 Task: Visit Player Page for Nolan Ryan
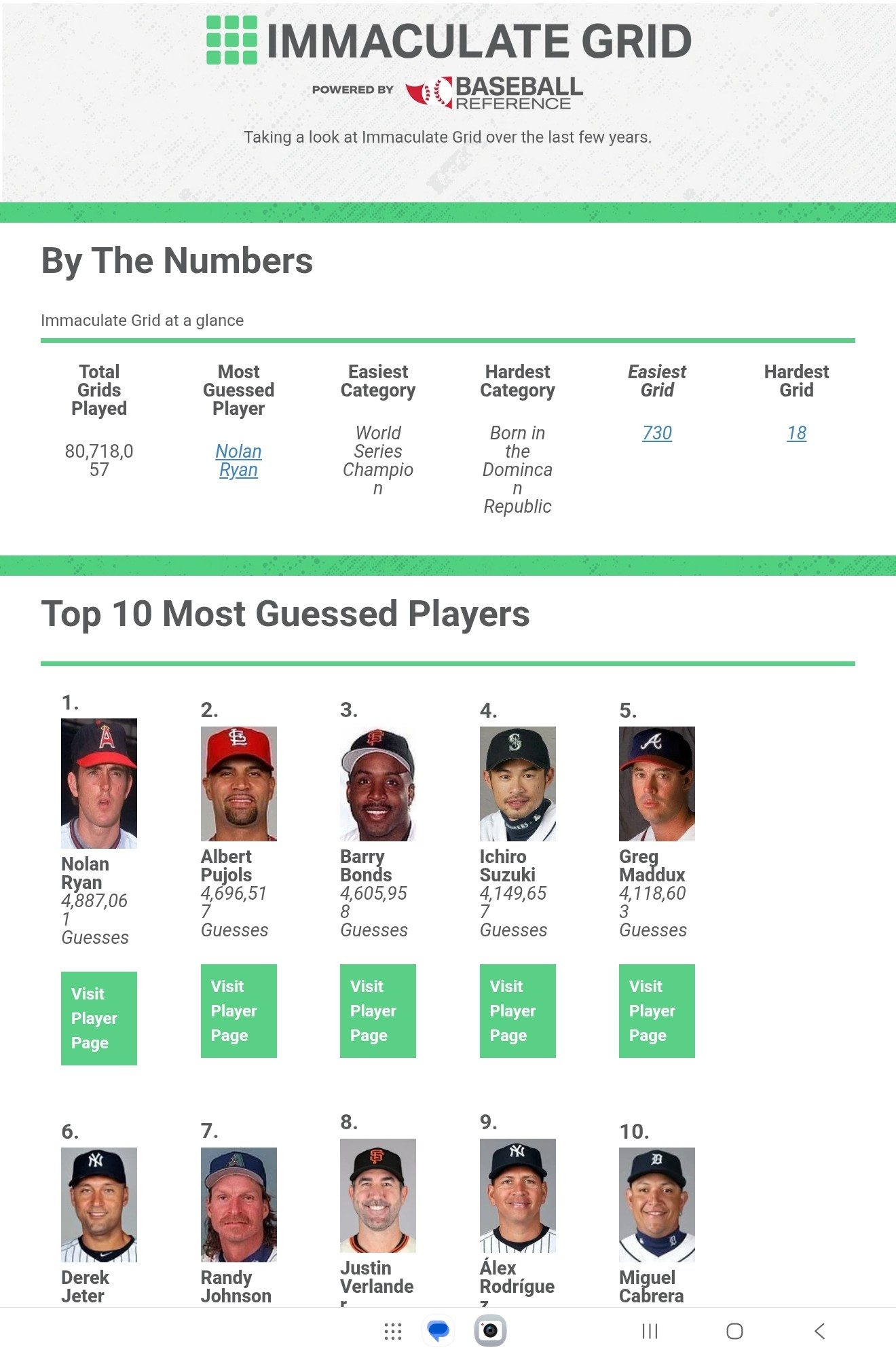point(99,1018)
